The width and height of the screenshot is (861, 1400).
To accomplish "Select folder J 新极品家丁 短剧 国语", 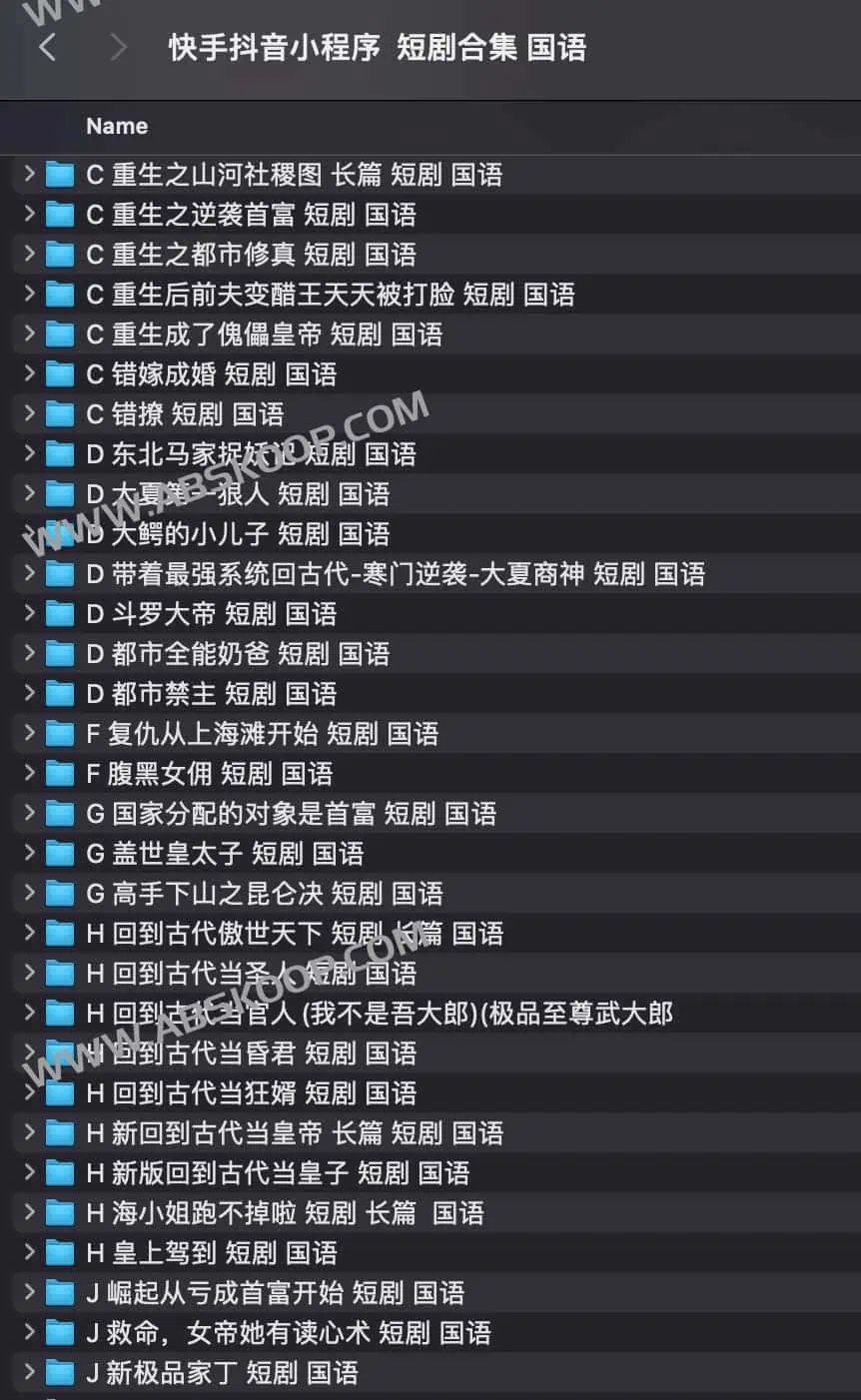I will pyautogui.click(x=221, y=1373).
